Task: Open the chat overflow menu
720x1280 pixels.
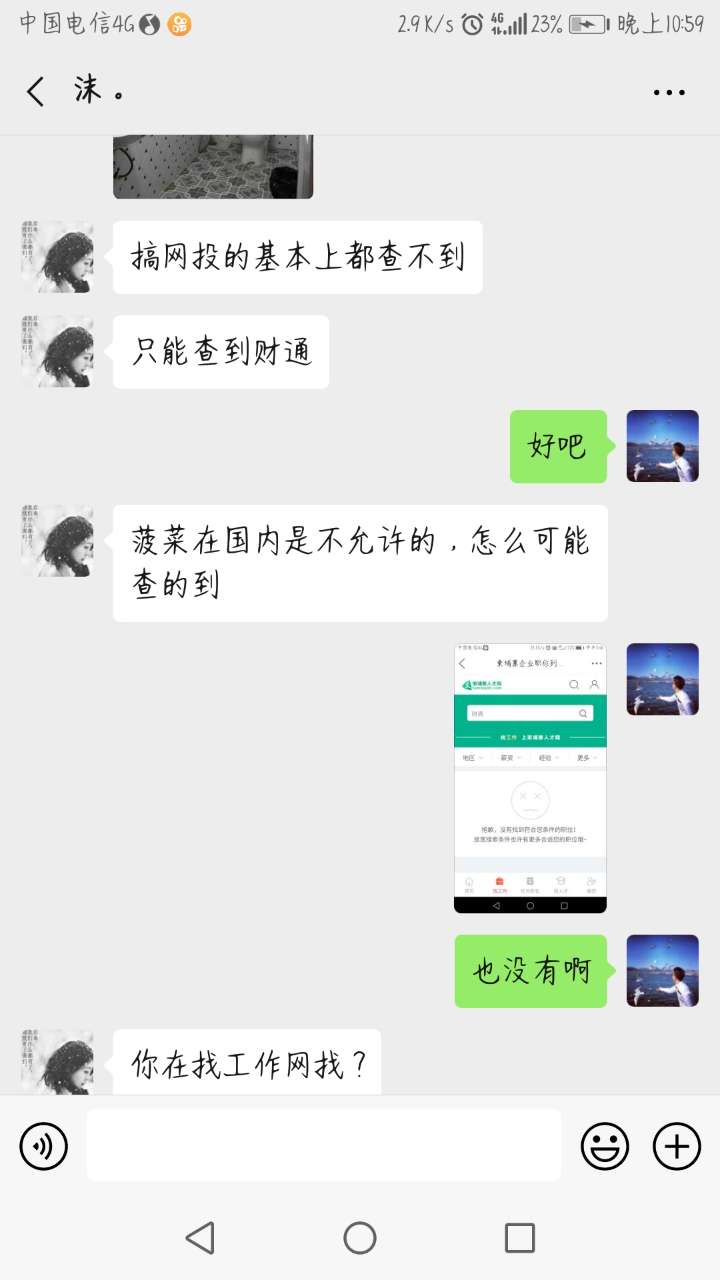Action: pyautogui.click(x=669, y=92)
